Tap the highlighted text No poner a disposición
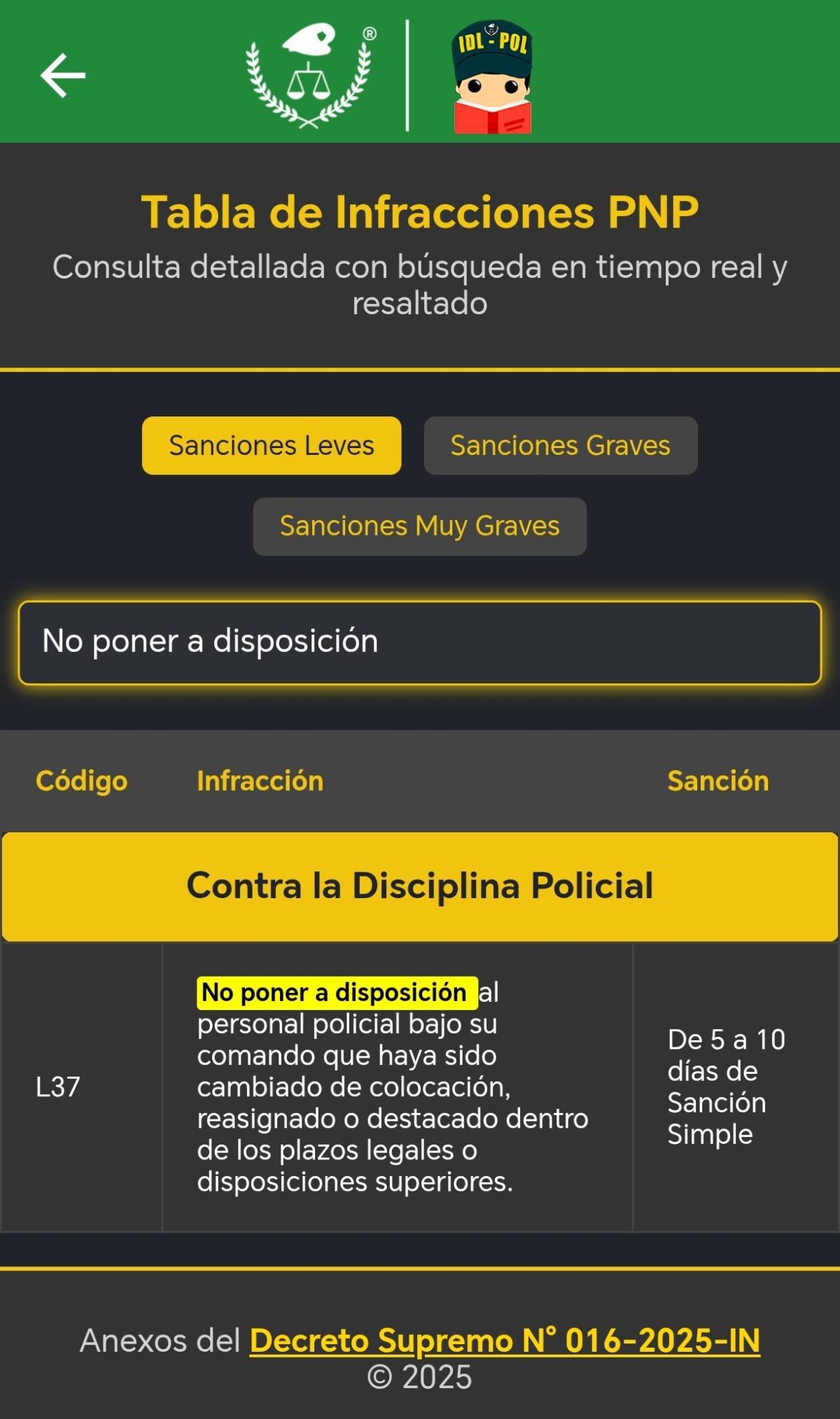The image size is (840, 1419). coord(337,992)
